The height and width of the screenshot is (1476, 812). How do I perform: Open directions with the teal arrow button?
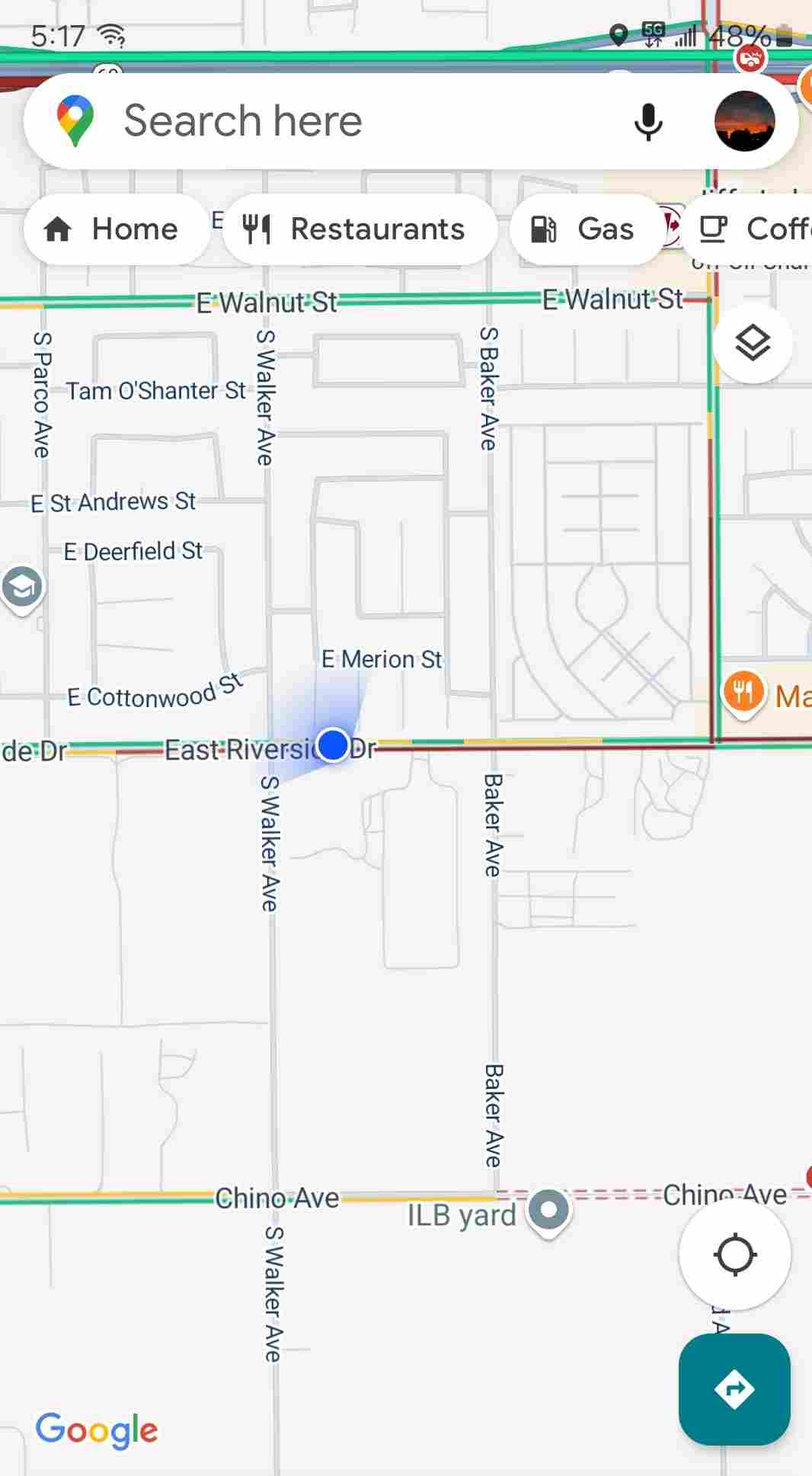click(734, 1389)
